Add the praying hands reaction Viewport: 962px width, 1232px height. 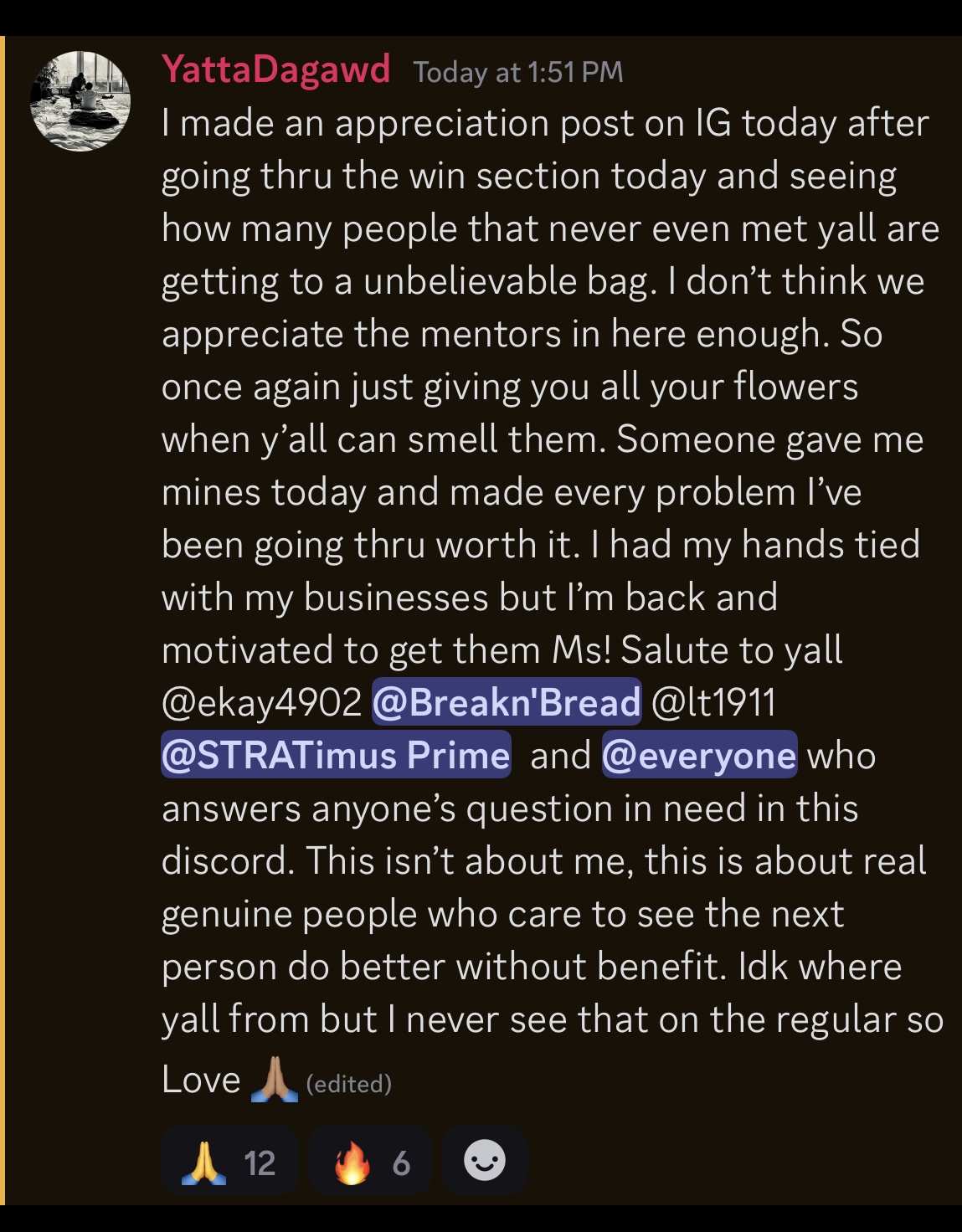pyautogui.click(x=229, y=1163)
